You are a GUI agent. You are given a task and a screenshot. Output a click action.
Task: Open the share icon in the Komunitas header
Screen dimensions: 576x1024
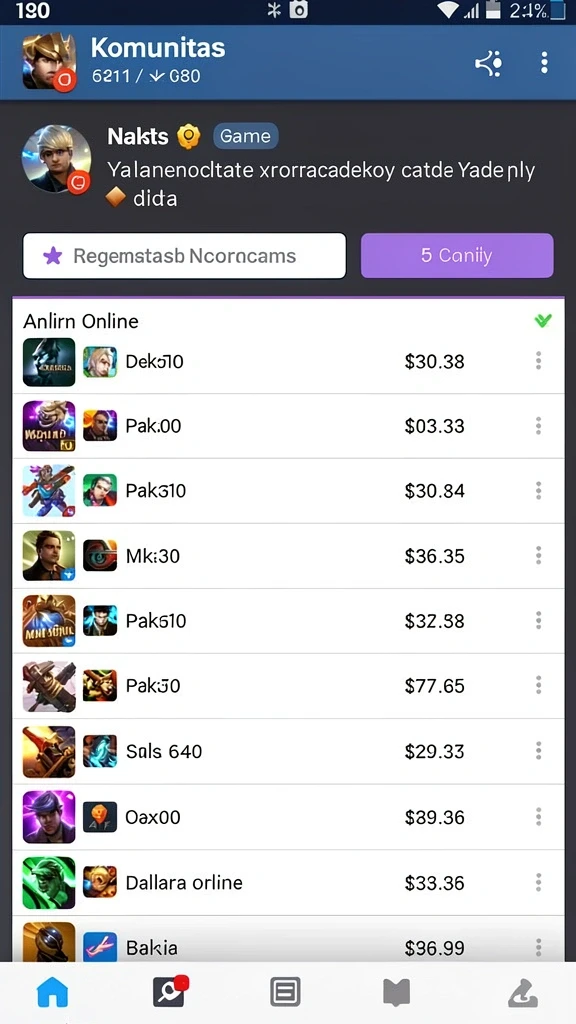click(488, 63)
